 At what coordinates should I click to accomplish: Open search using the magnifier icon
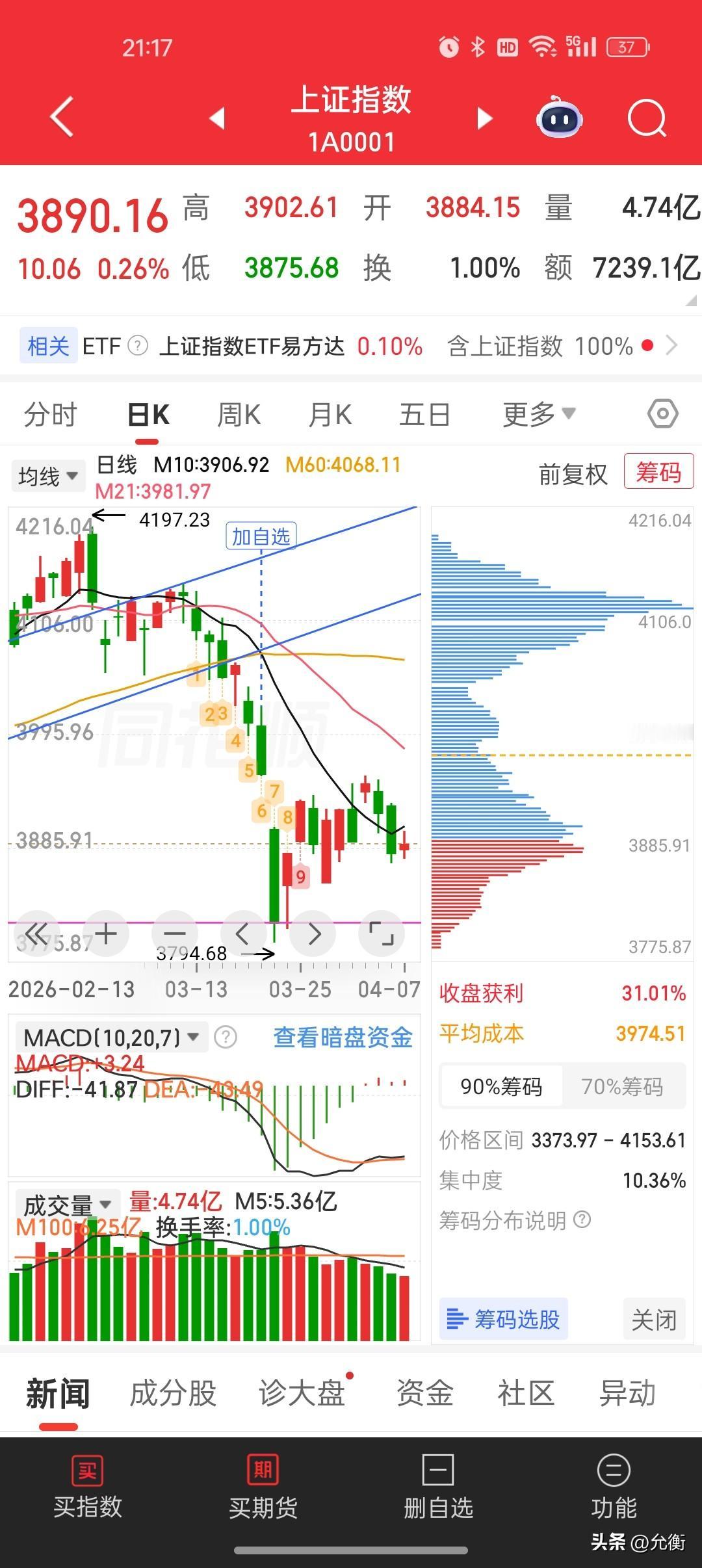pyautogui.click(x=645, y=117)
